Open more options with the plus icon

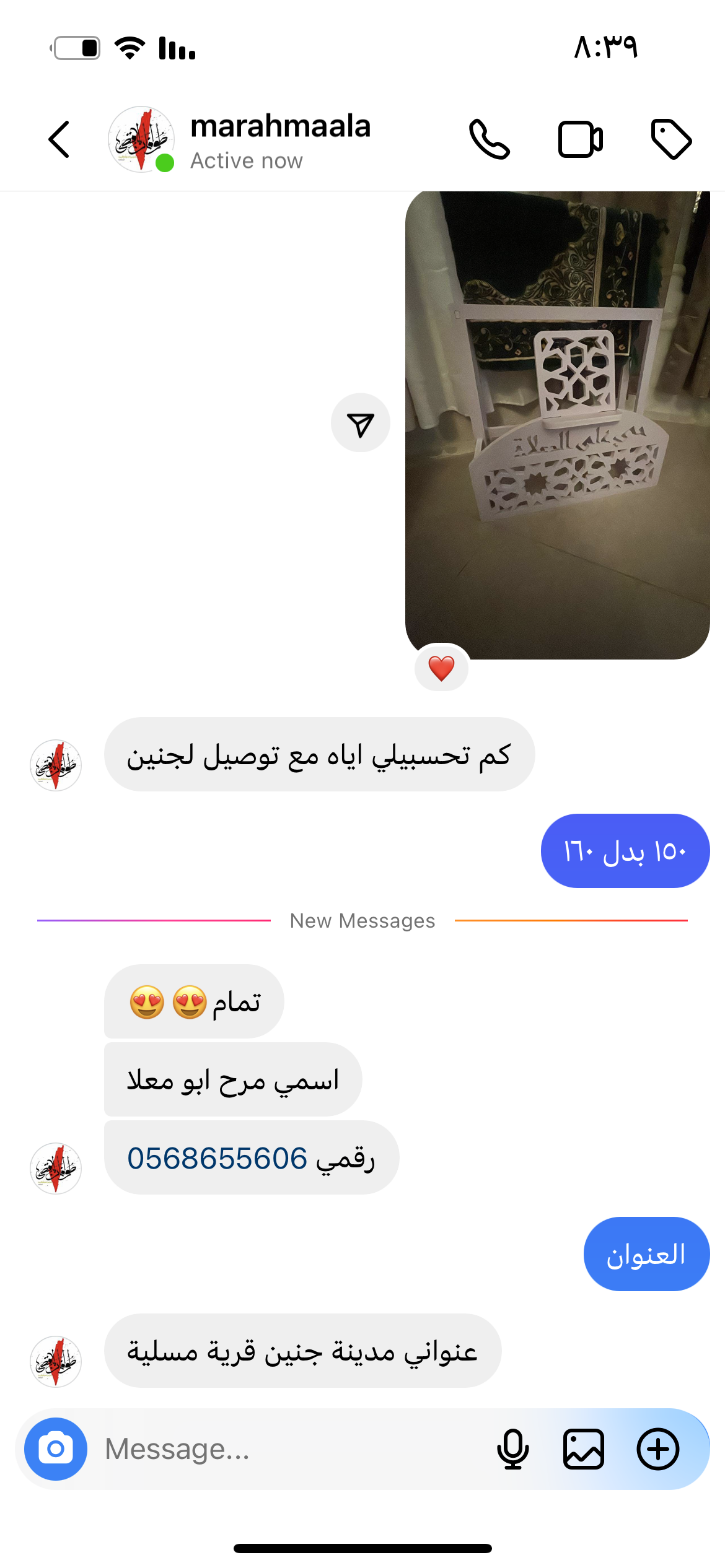[x=657, y=1449]
